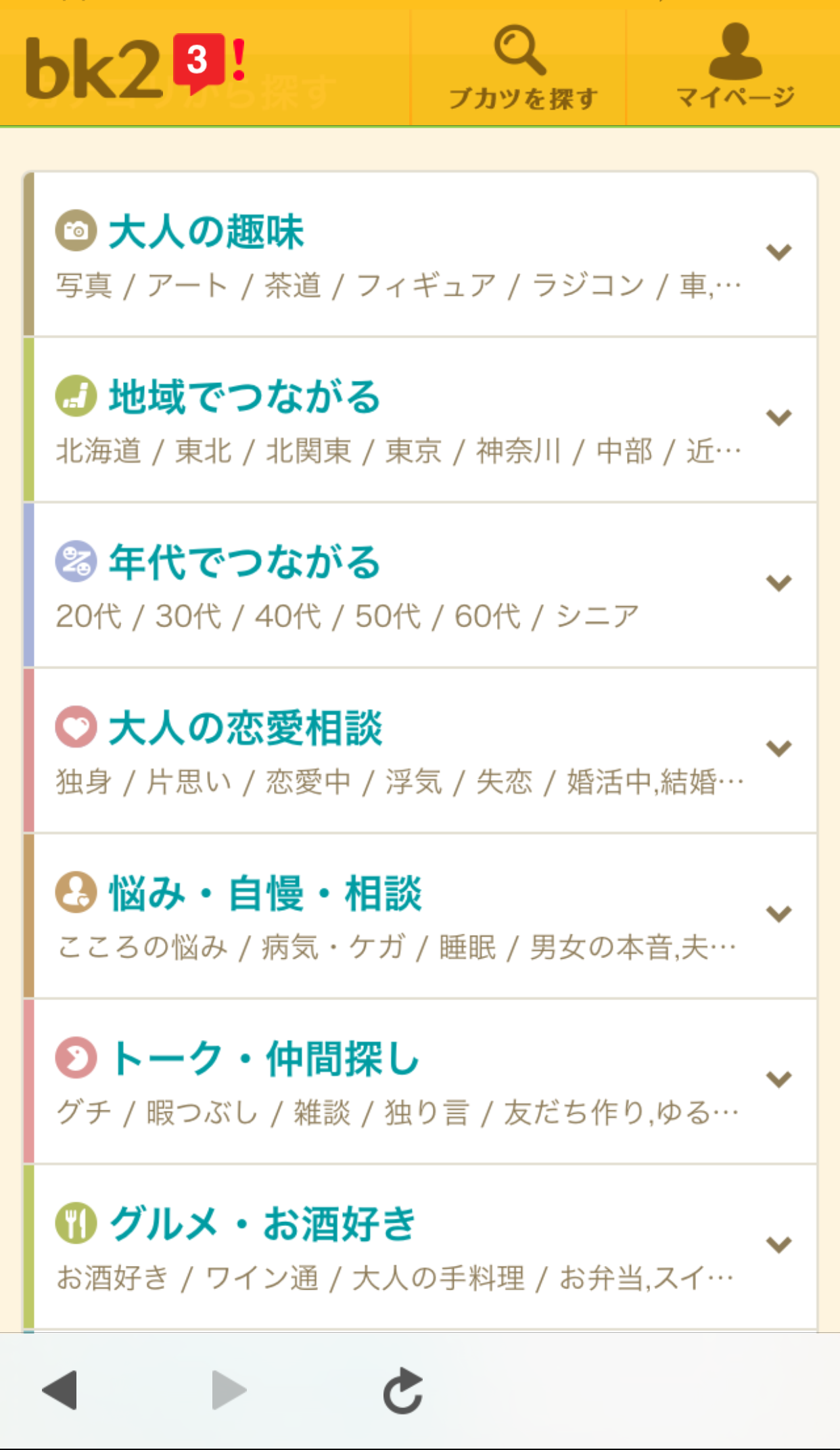The height and width of the screenshot is (1450, 840).
Task: Expand the トーク・仲間探し category
Action: 778,1079
